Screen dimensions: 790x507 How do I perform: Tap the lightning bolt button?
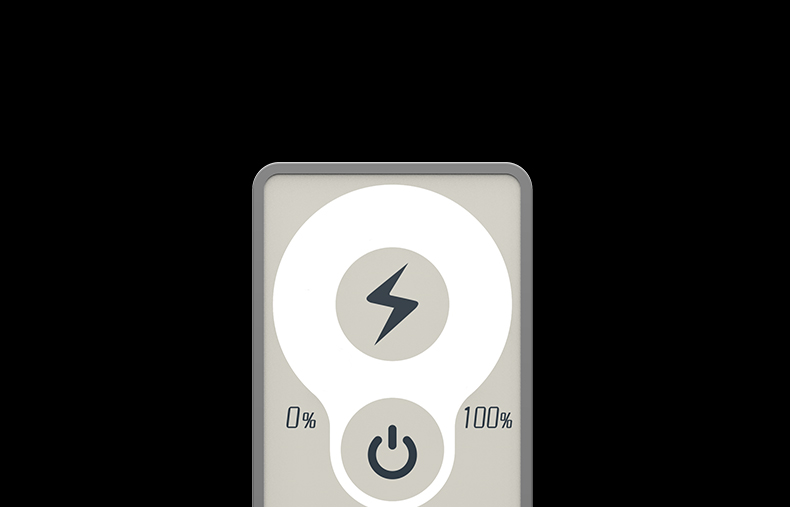[392, 303]
